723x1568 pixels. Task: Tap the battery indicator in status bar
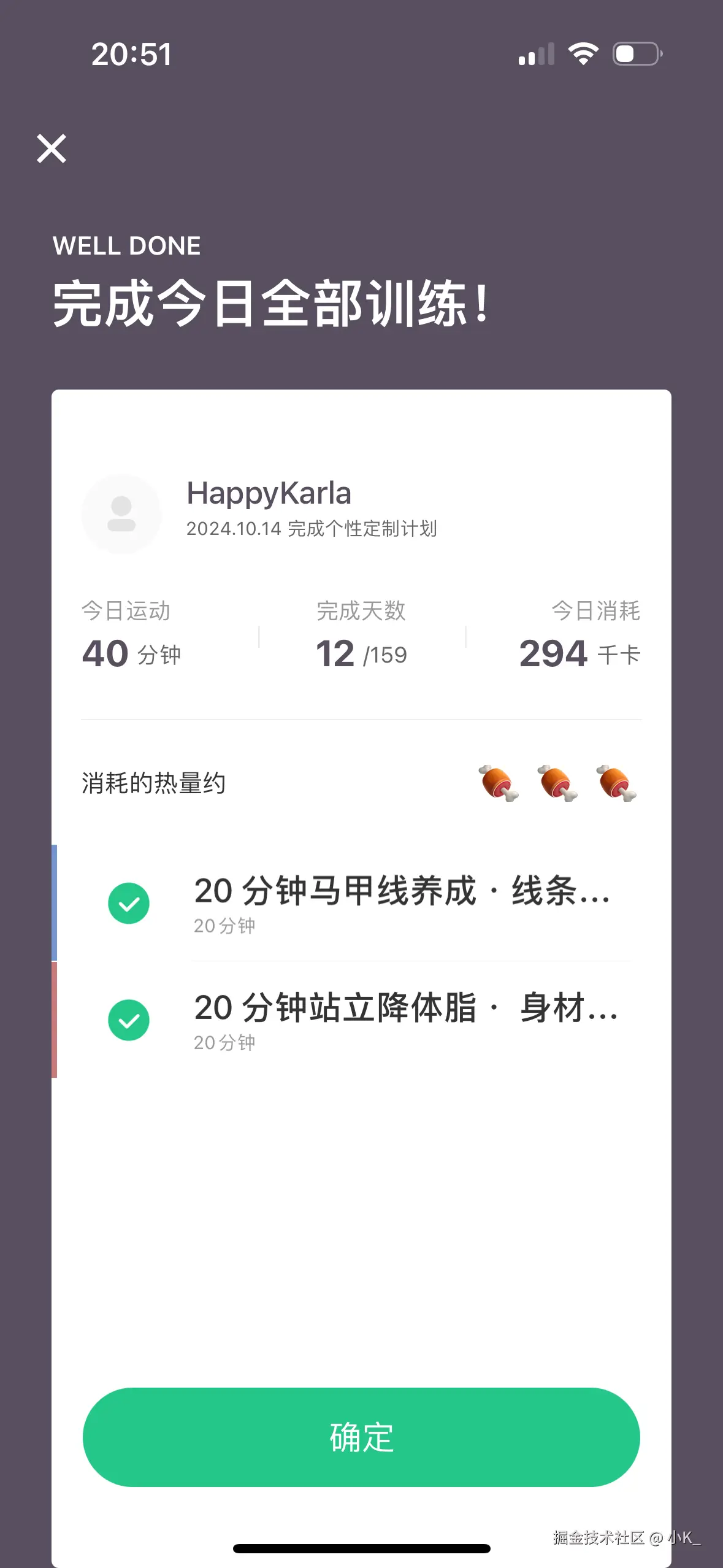point(638,54)
